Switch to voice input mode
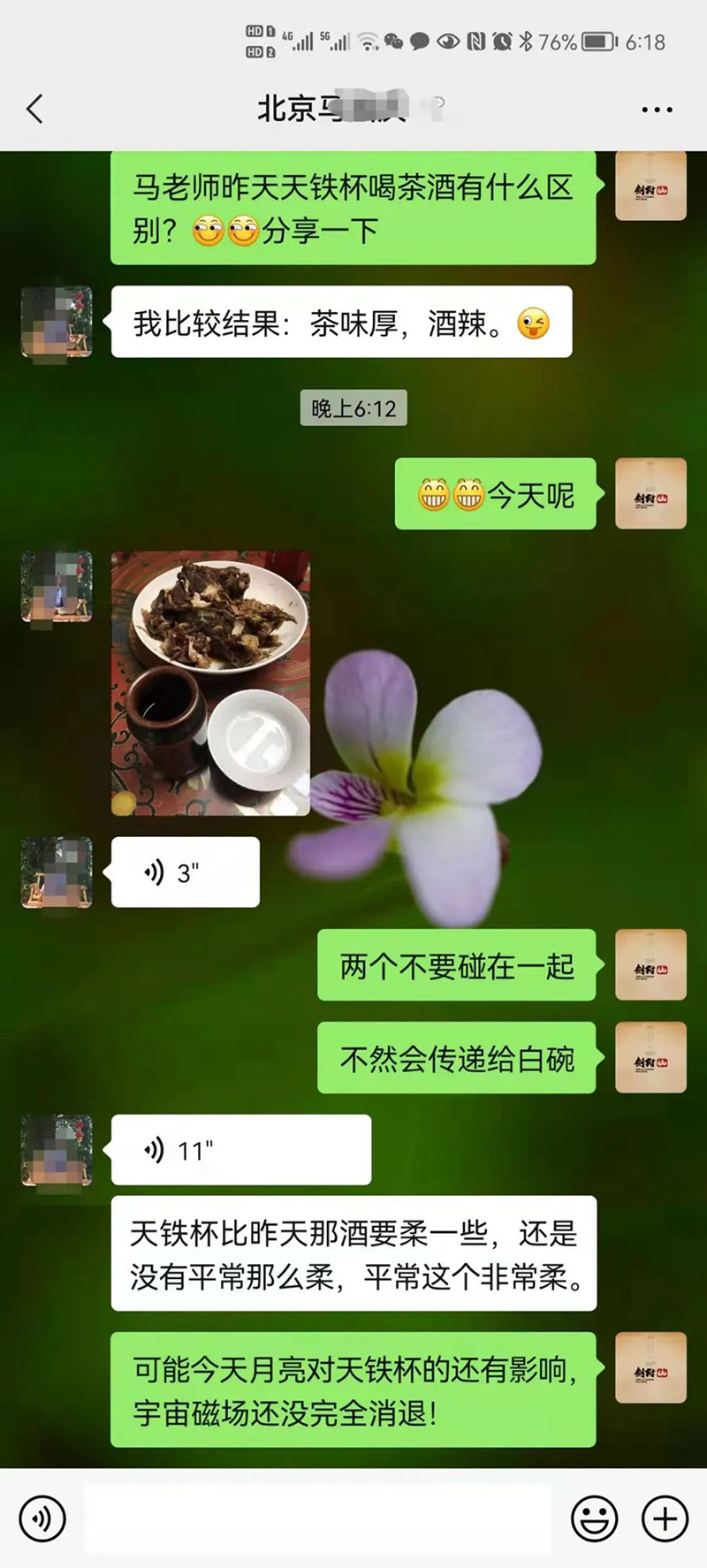This screenshot has width=707, height=1568. [x=42, y=1519]
